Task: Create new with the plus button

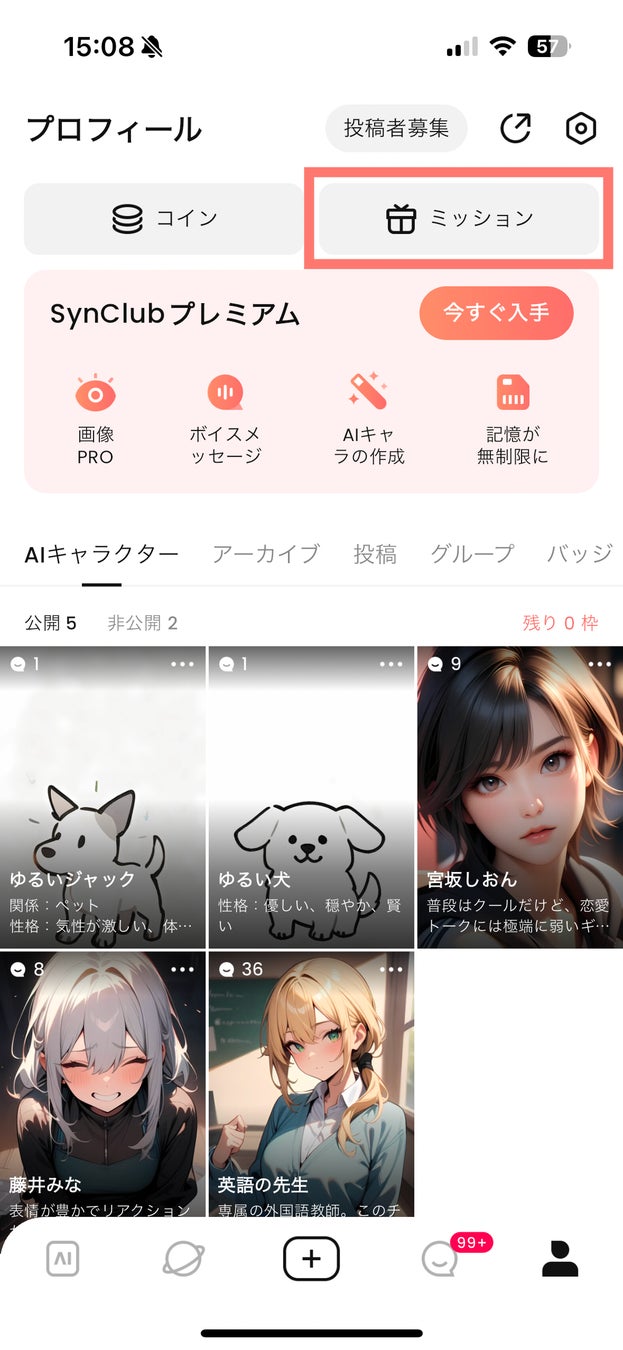Action: point(311,1259)
